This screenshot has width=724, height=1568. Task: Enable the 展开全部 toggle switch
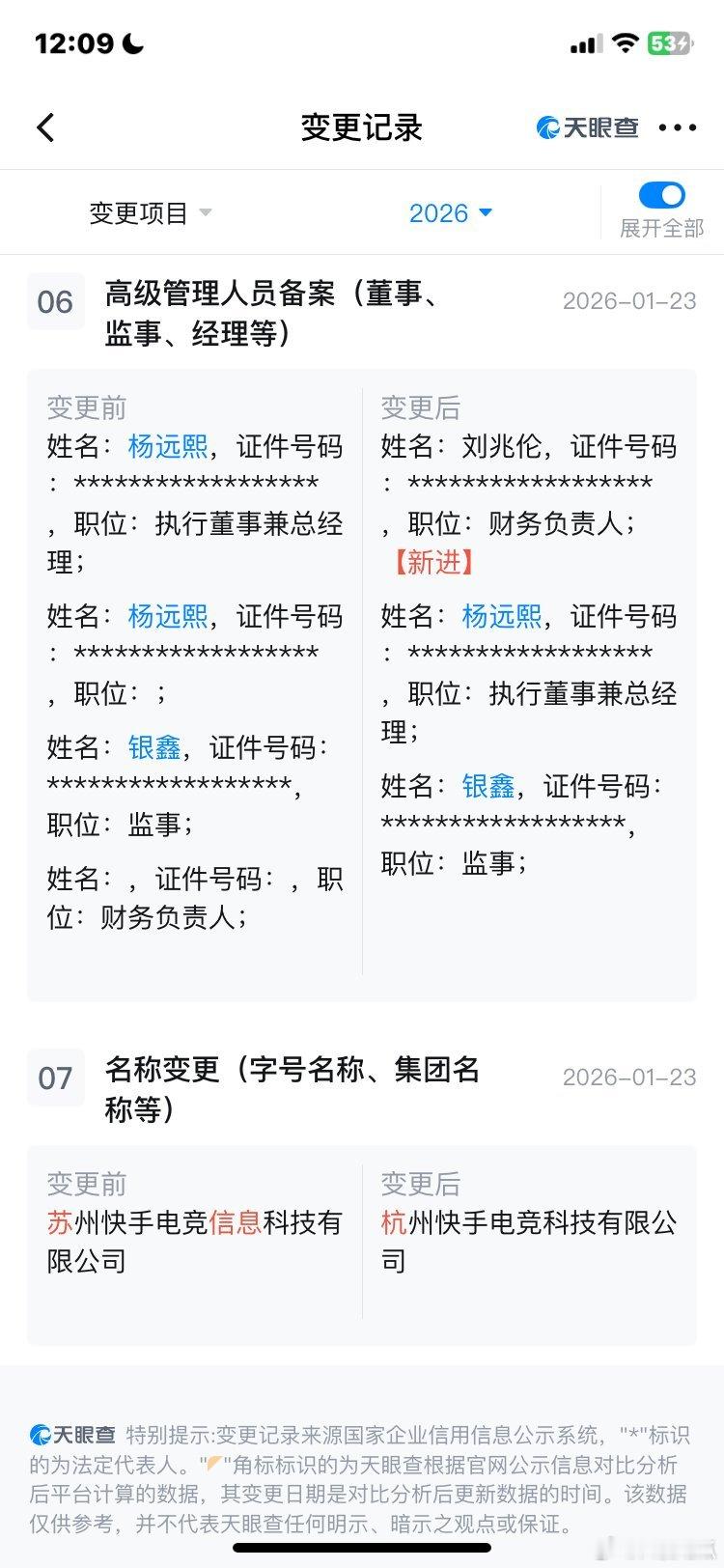(x=662, y=196)
